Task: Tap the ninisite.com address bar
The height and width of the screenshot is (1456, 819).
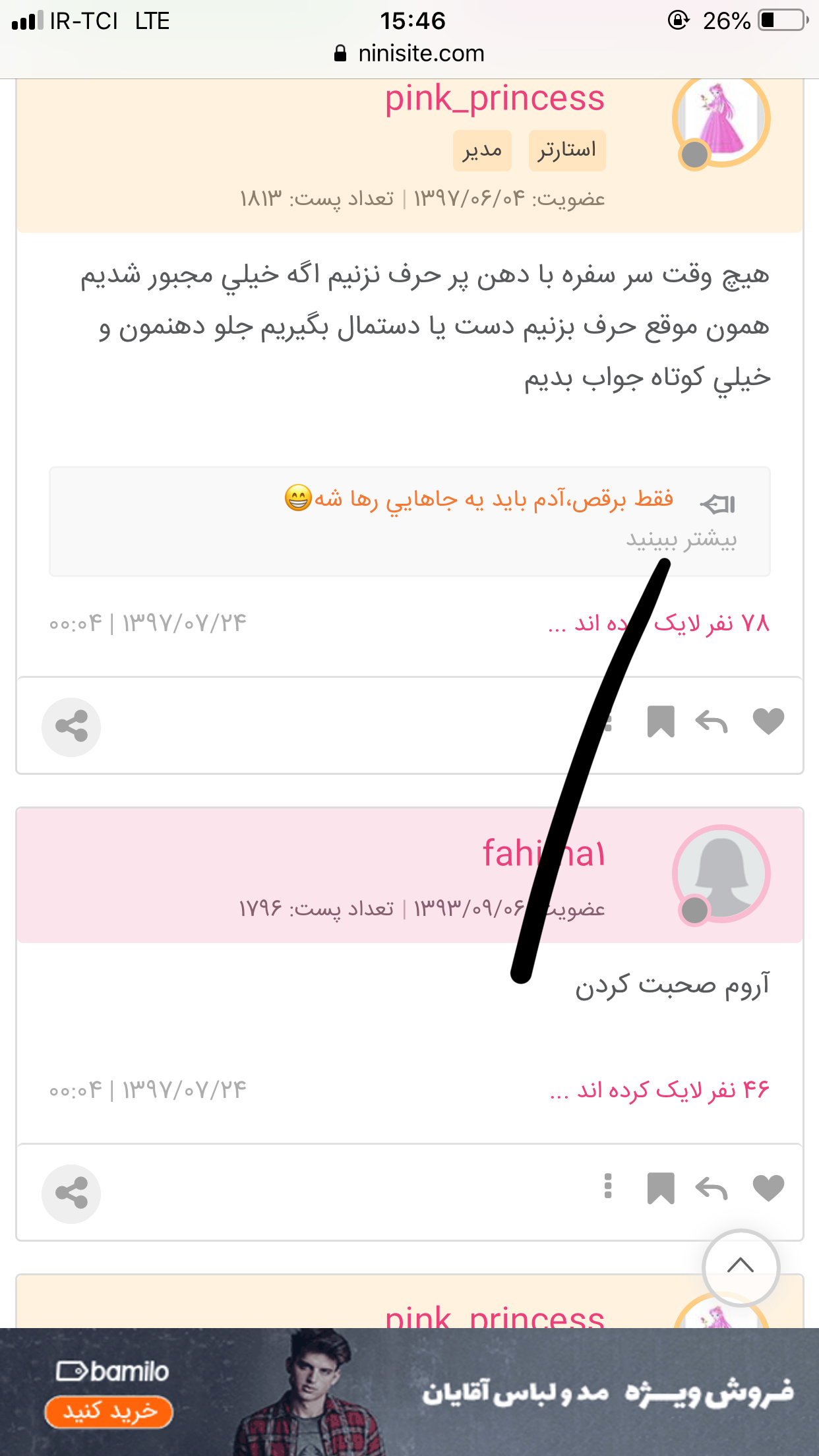Action: coord(409,53)
